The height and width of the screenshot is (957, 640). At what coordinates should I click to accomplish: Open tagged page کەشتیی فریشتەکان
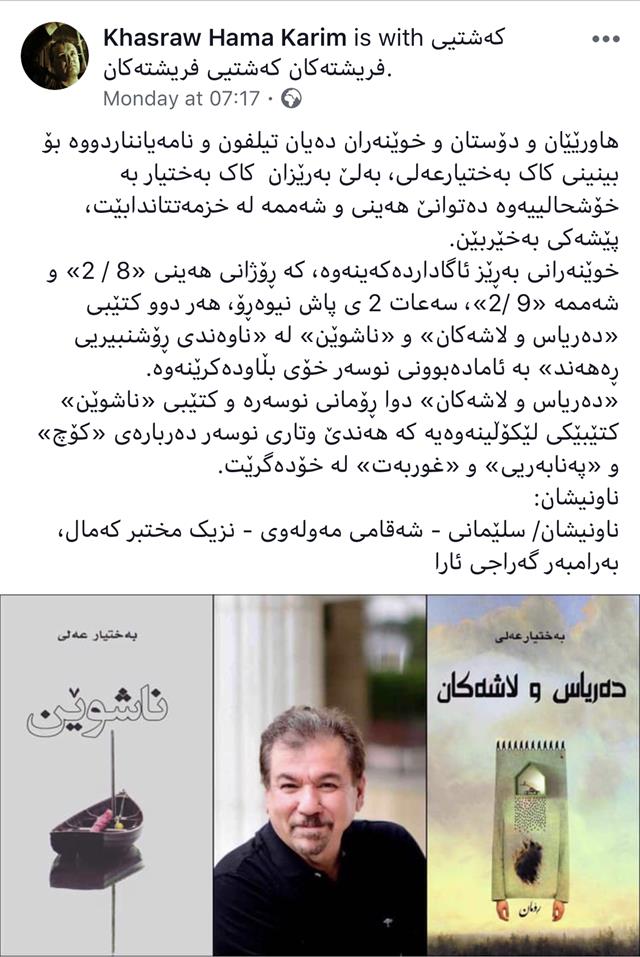(468, 39)
